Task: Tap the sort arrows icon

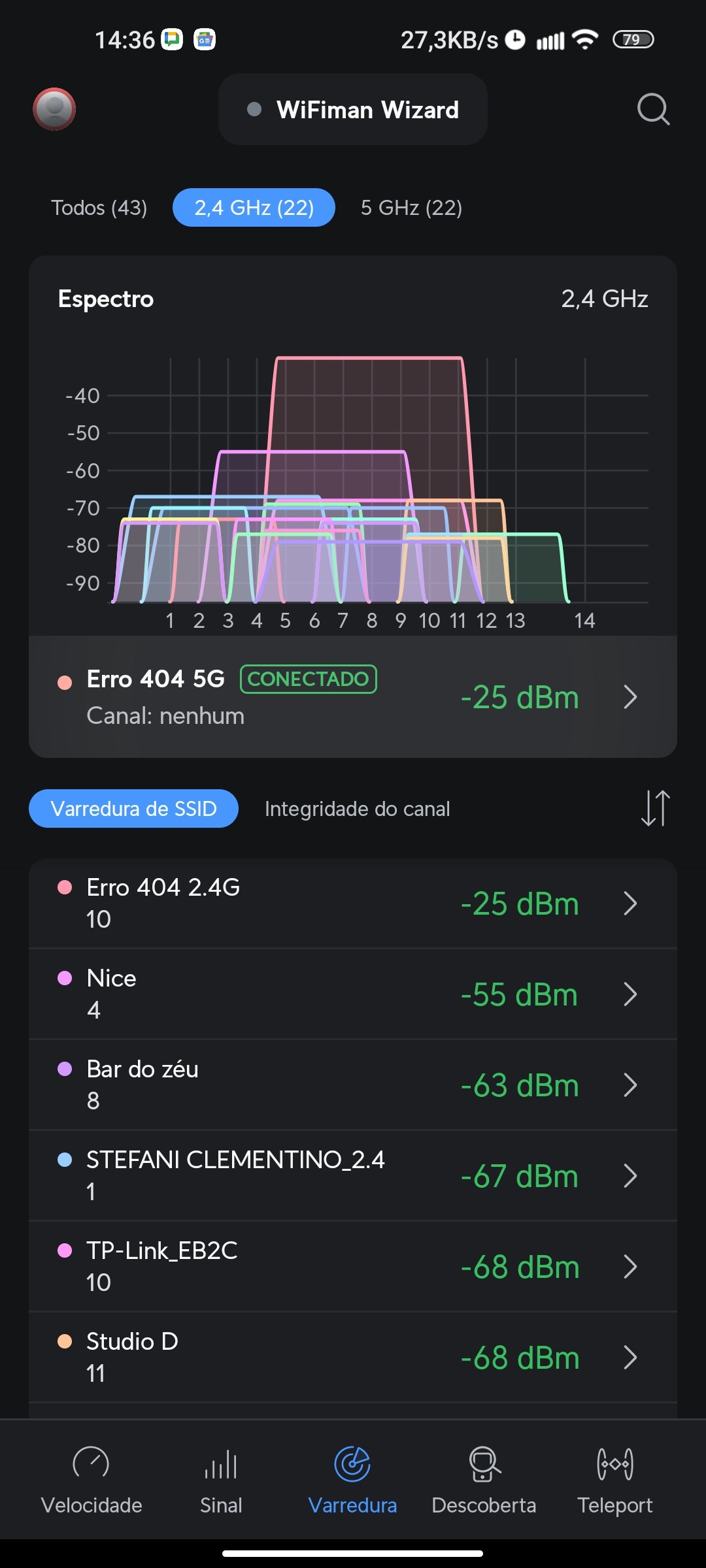Action: (x=655, y=809)
